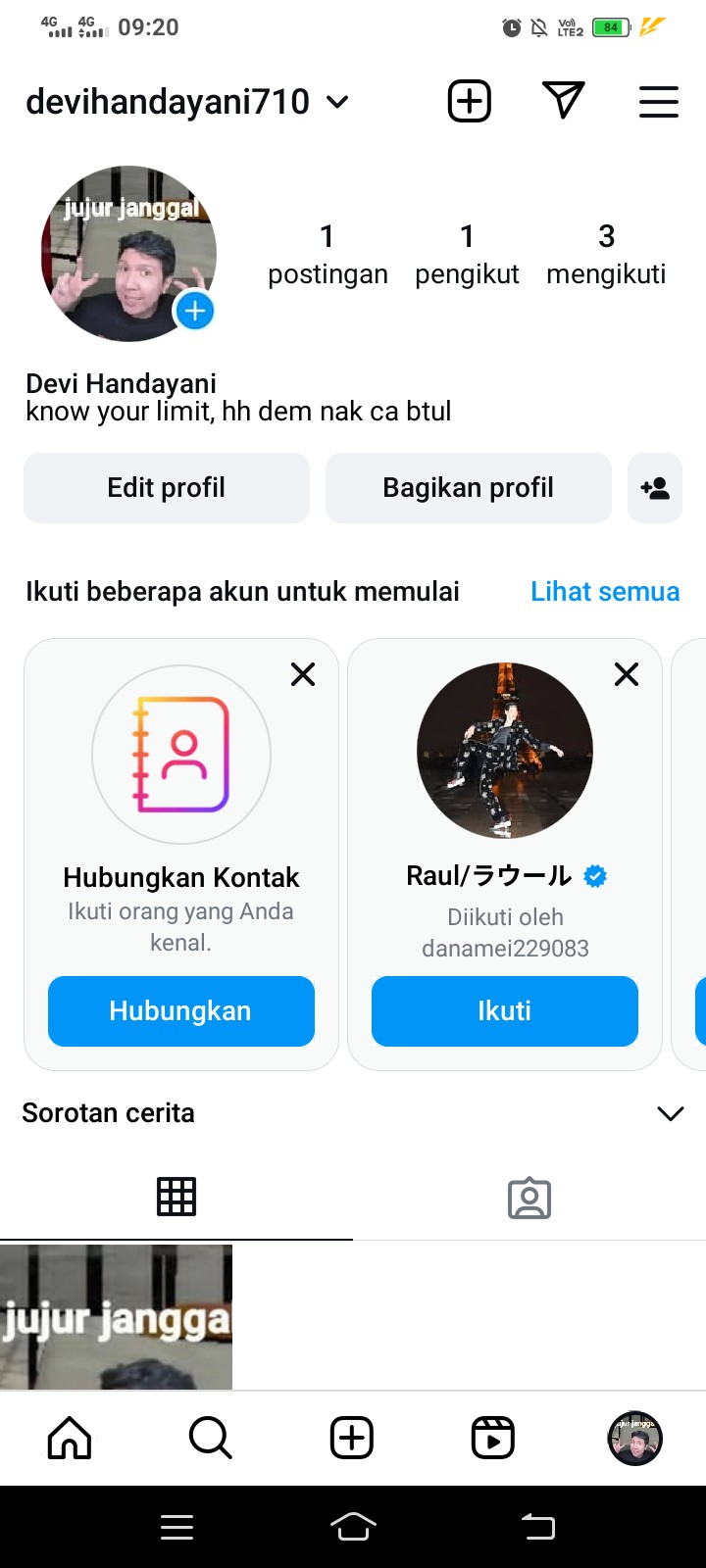This screenshot has height=1568, width=706.
Task: Open the account switcher next to devihandayani710
Action: pos(337,102)
